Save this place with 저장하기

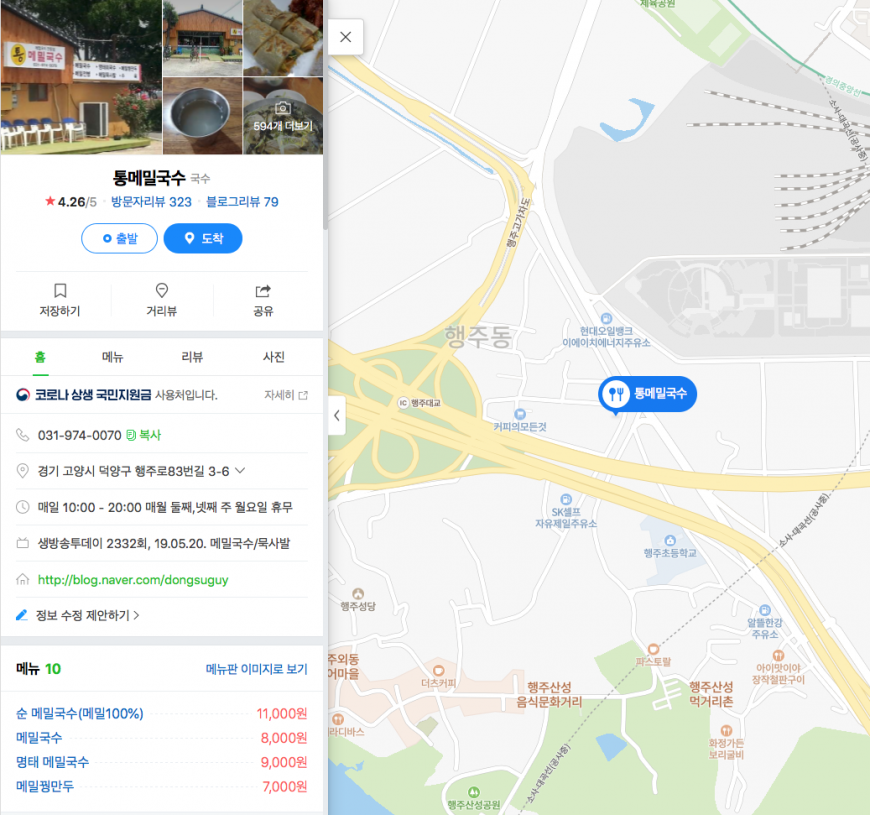60,300
